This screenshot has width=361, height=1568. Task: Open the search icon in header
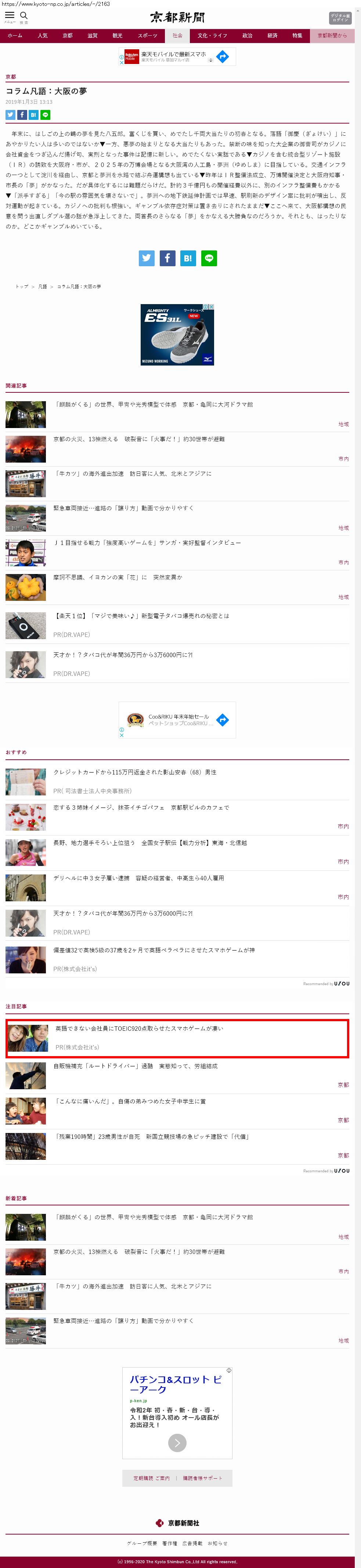[24, 17]
